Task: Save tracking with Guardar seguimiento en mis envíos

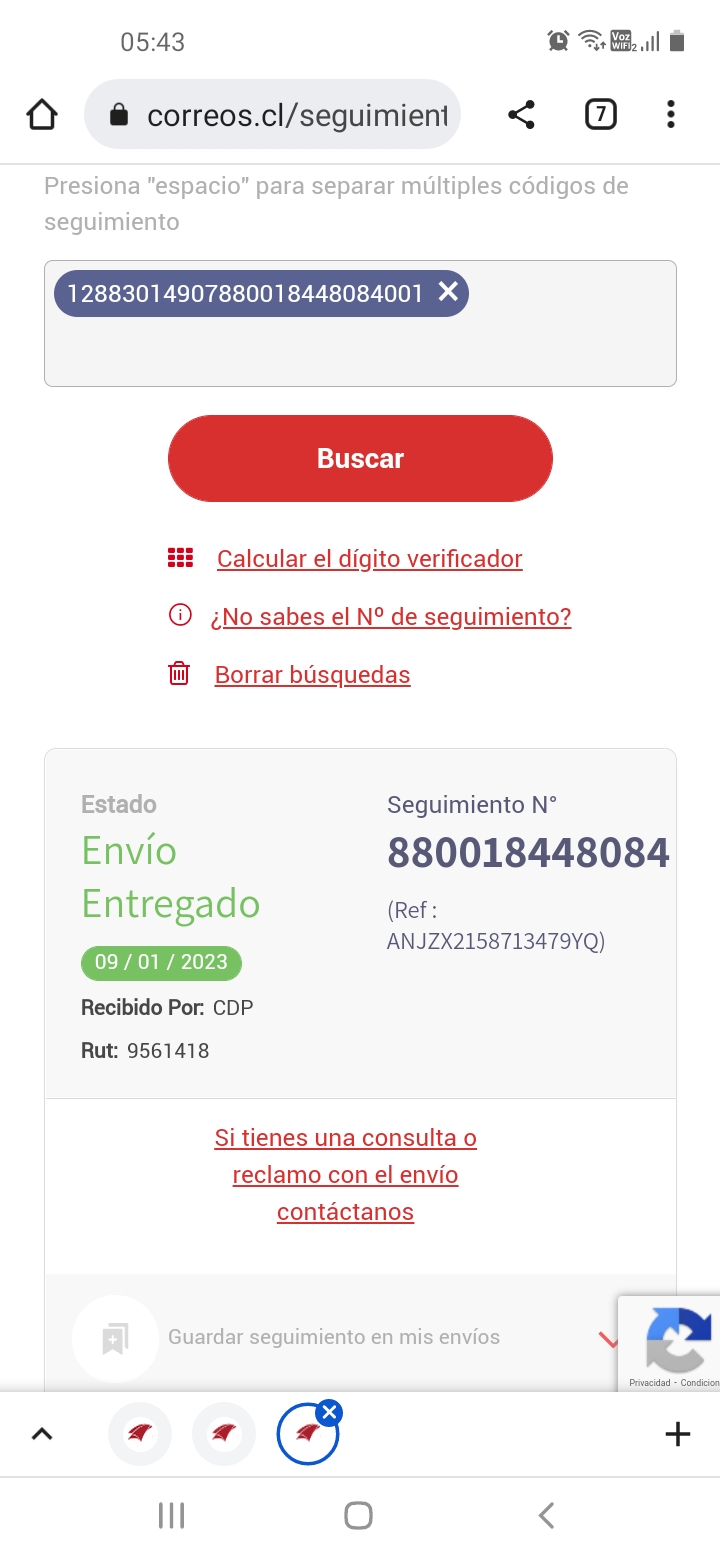Action: point(333,1337)
